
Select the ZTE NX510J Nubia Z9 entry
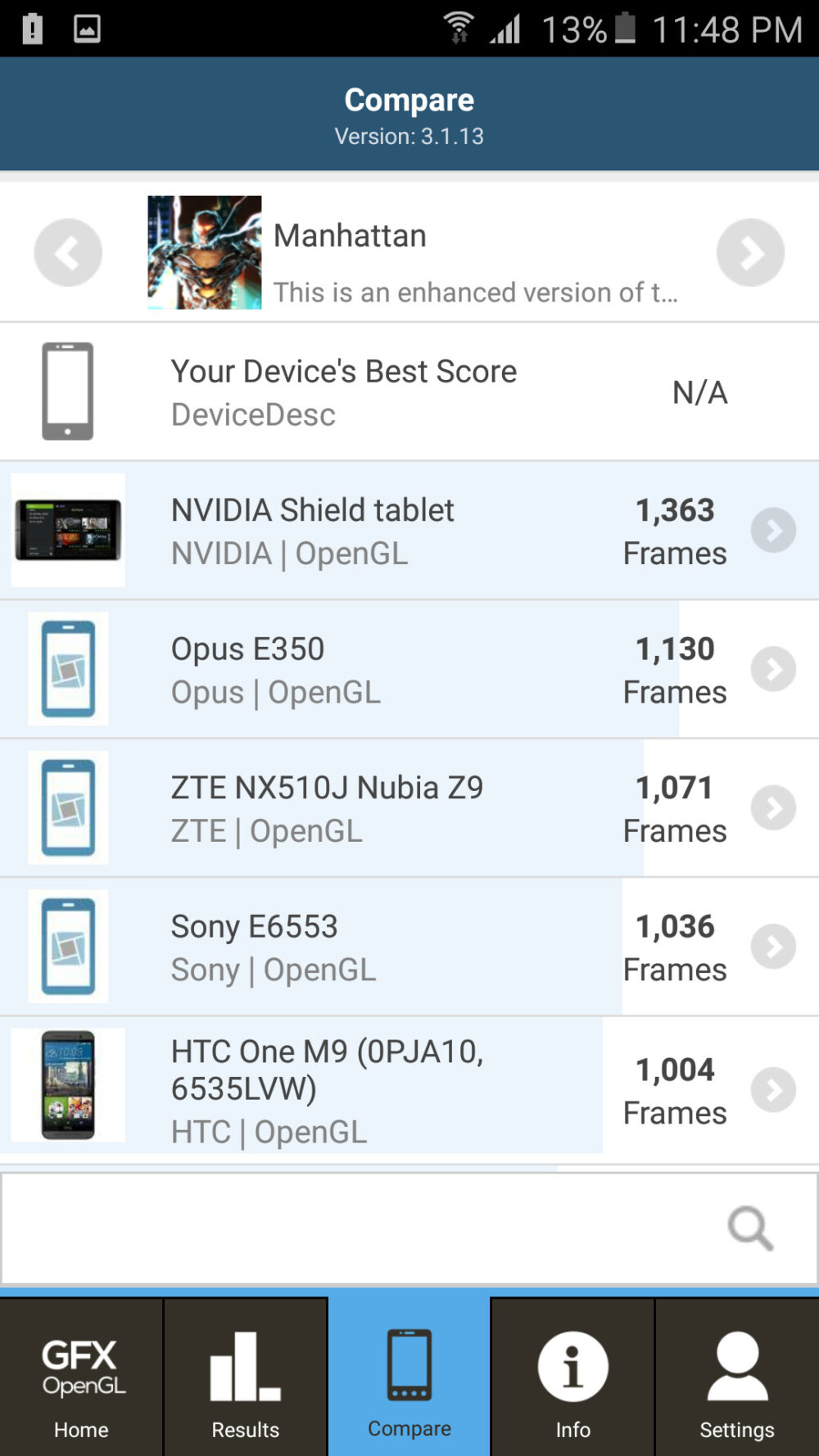(x=328, y=807)
